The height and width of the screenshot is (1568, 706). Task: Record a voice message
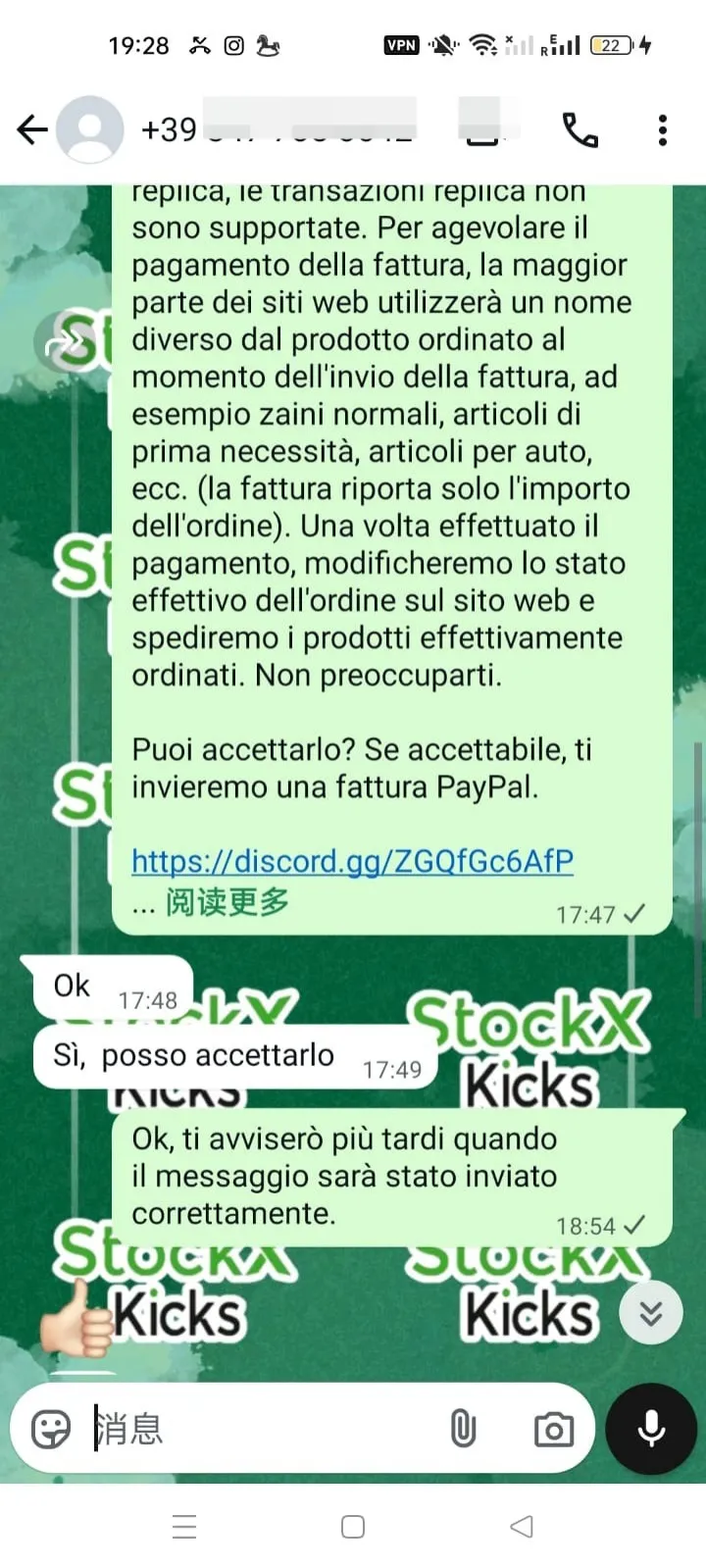(651, 1429)
